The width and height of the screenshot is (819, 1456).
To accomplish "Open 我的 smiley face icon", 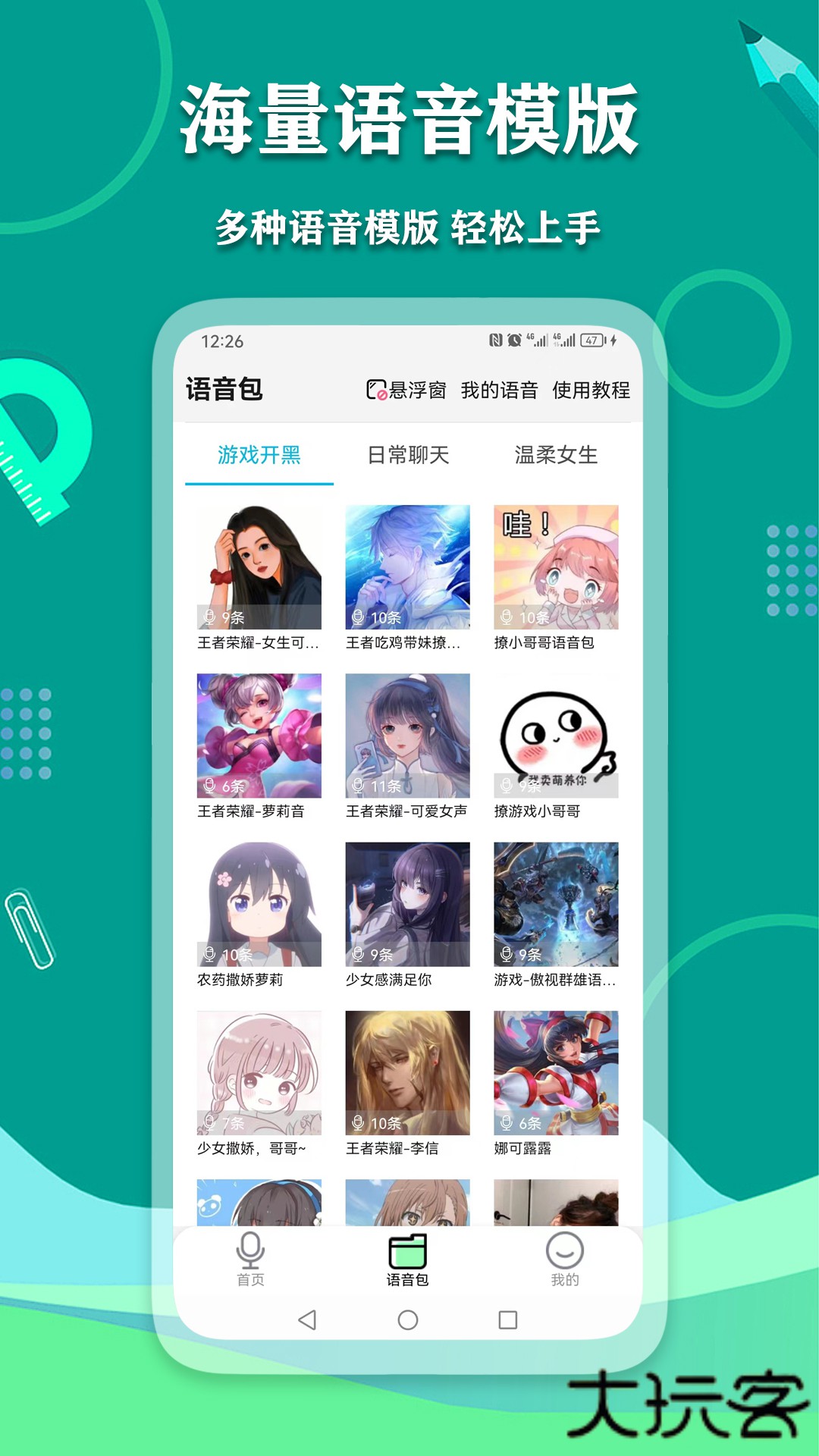I will 562,1249.
